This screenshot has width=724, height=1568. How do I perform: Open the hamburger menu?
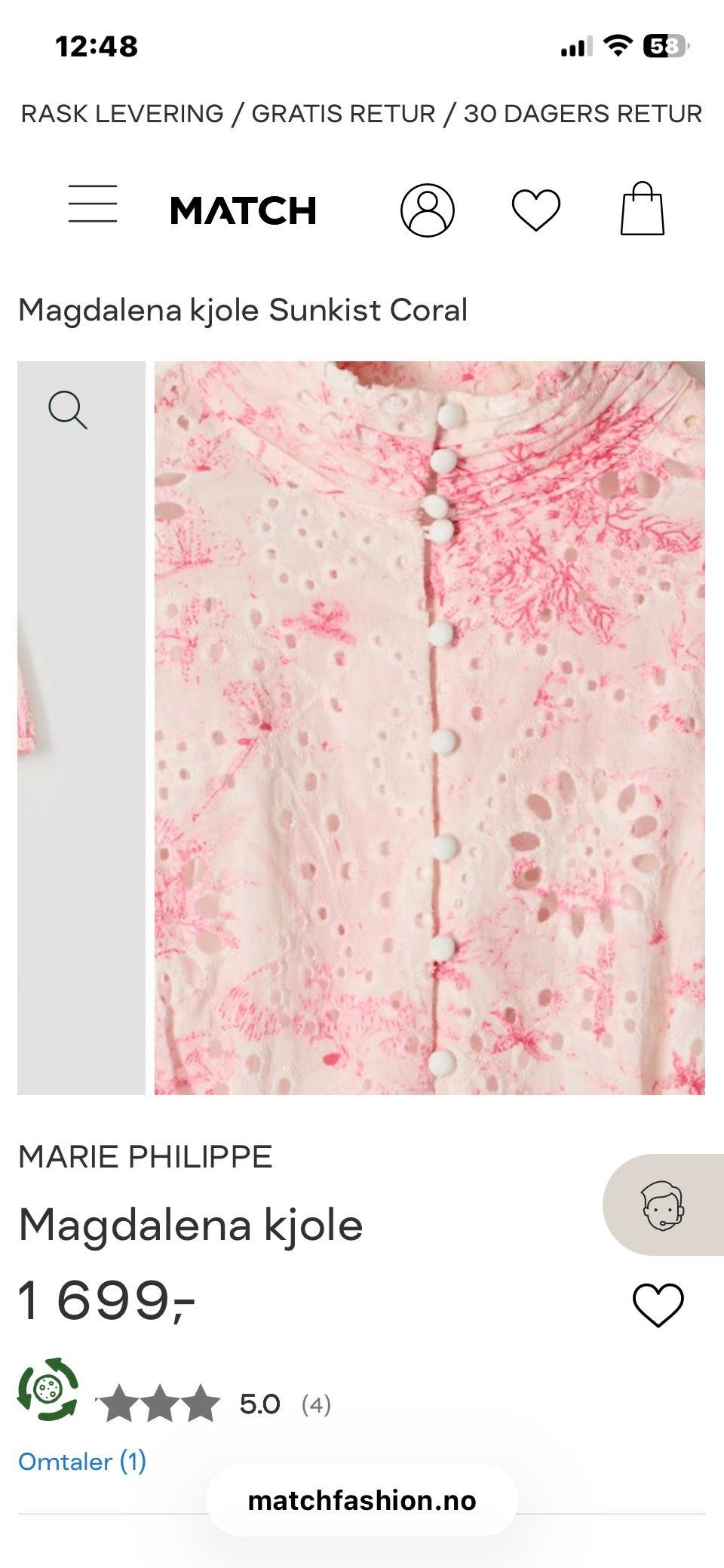[93, 204]
